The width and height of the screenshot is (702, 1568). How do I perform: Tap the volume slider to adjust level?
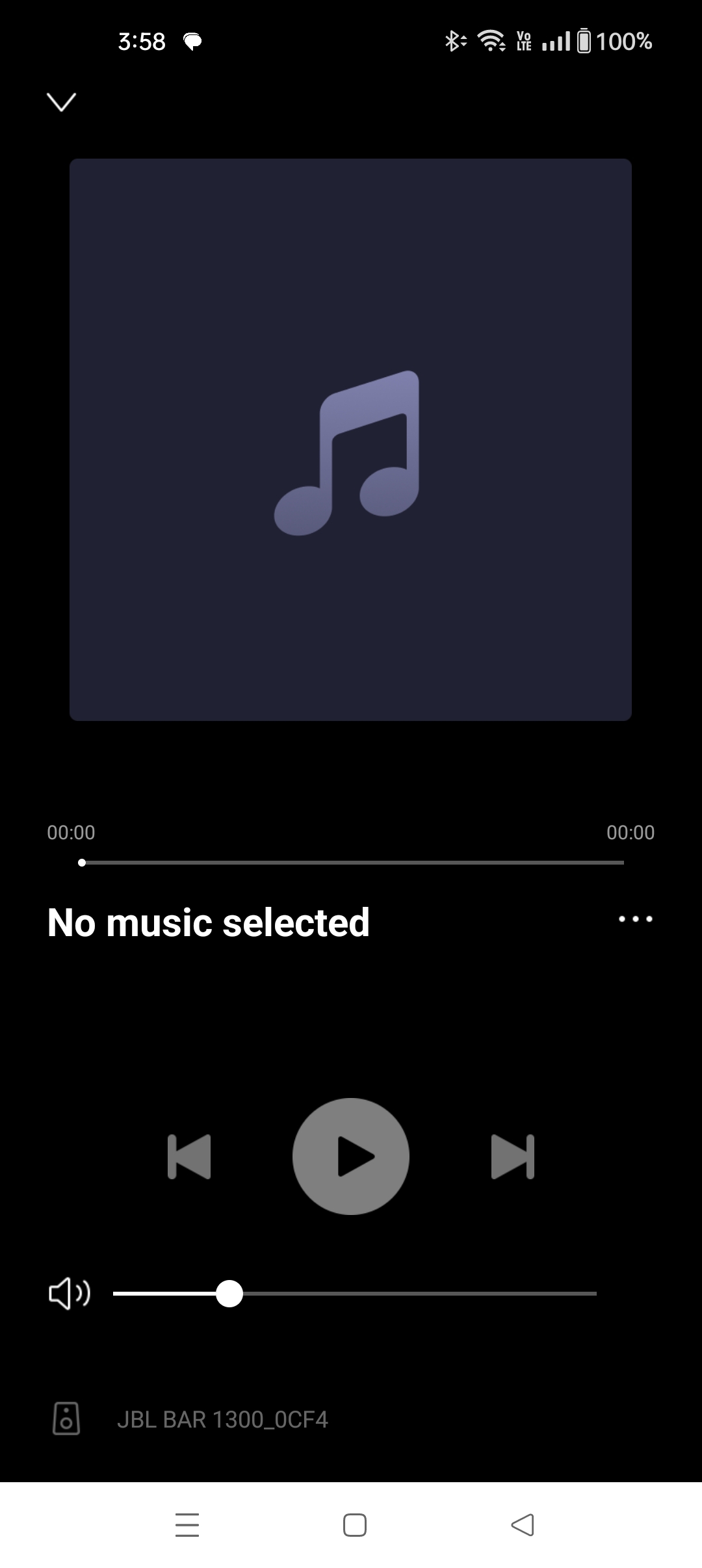click(354, 1294)
